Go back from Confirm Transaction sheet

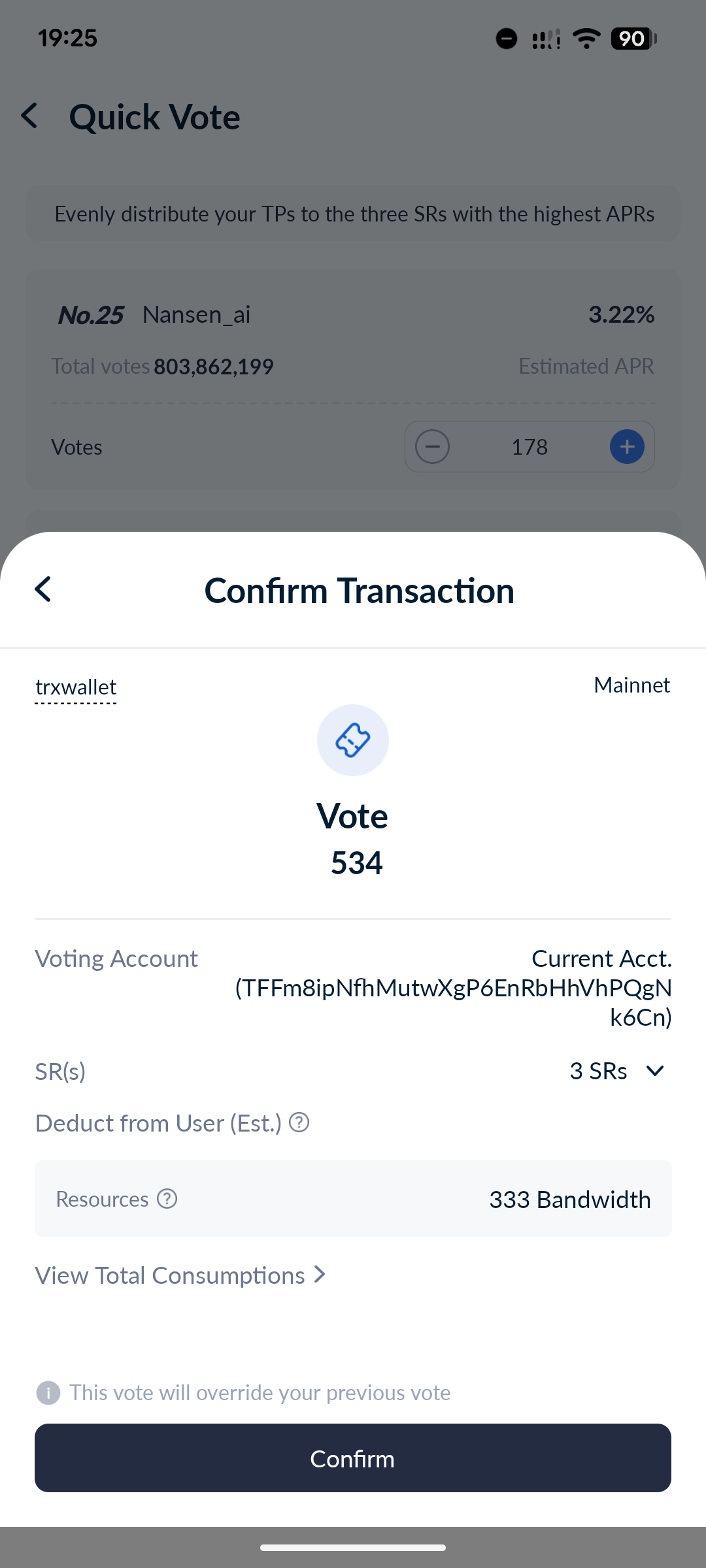[43, 589]
